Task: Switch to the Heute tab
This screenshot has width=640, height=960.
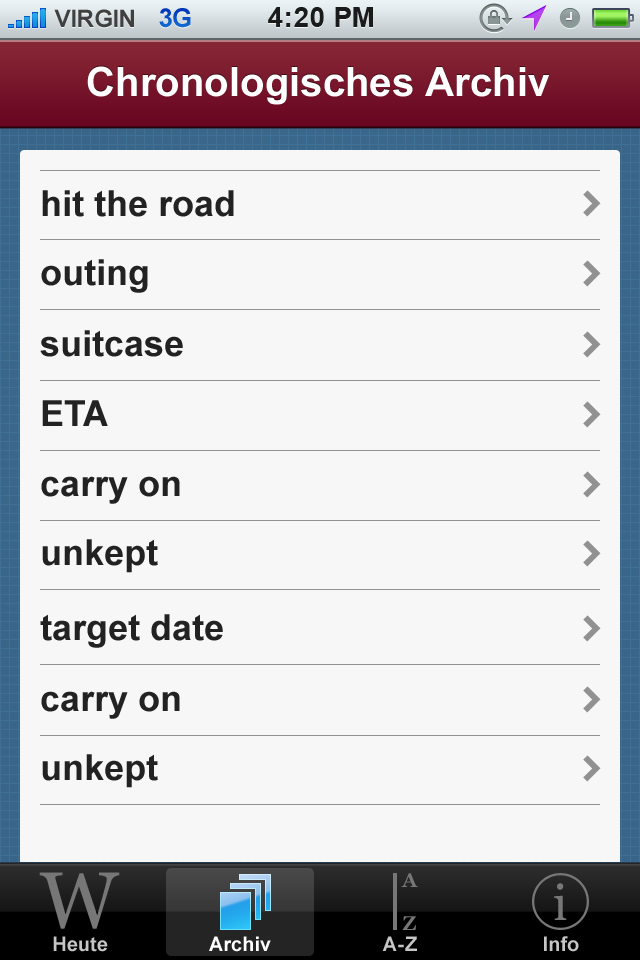Action: pyautogui.click(x=80, y=912)
